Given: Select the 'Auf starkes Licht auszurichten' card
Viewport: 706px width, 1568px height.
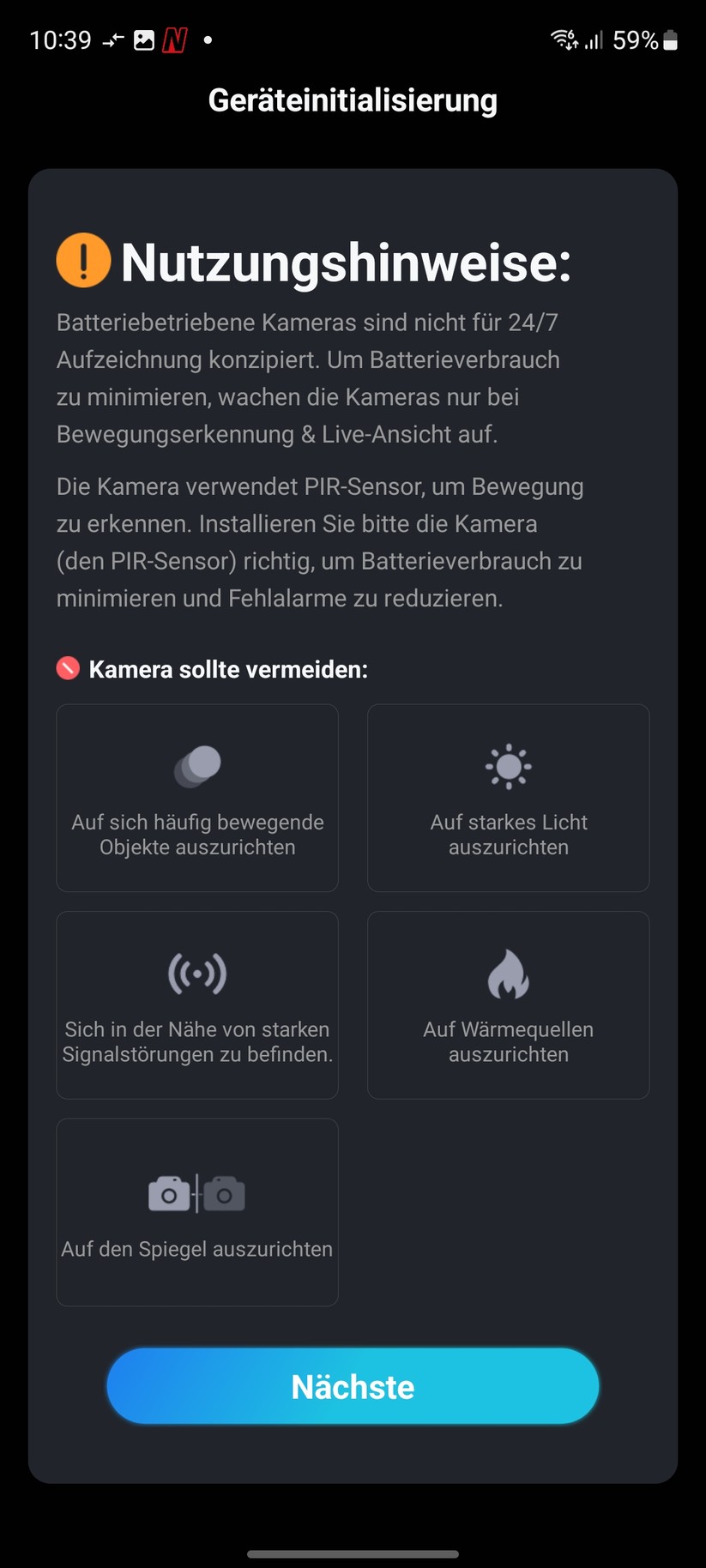Looking at the screenshot, I should click(508, 798).
